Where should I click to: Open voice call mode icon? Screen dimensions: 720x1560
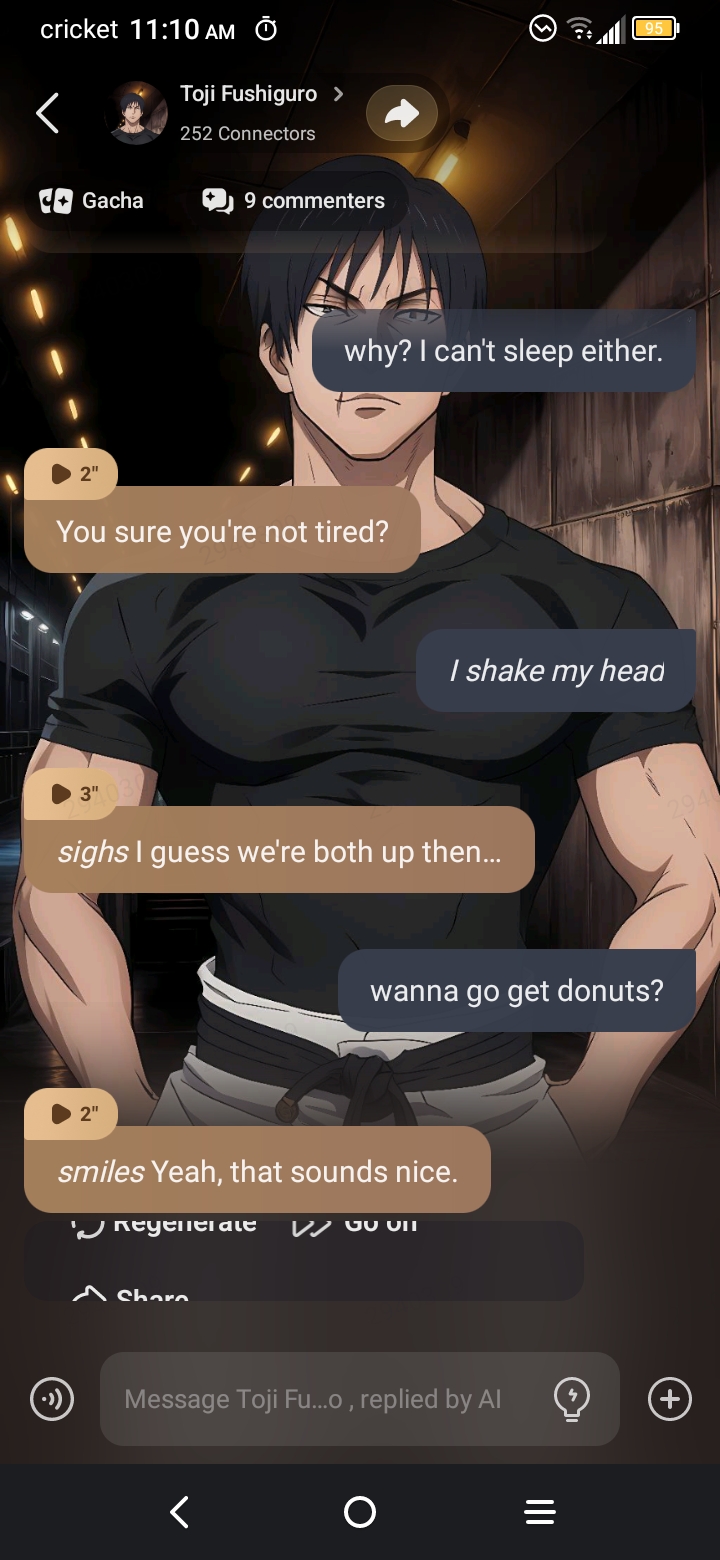coord(52,1399)
